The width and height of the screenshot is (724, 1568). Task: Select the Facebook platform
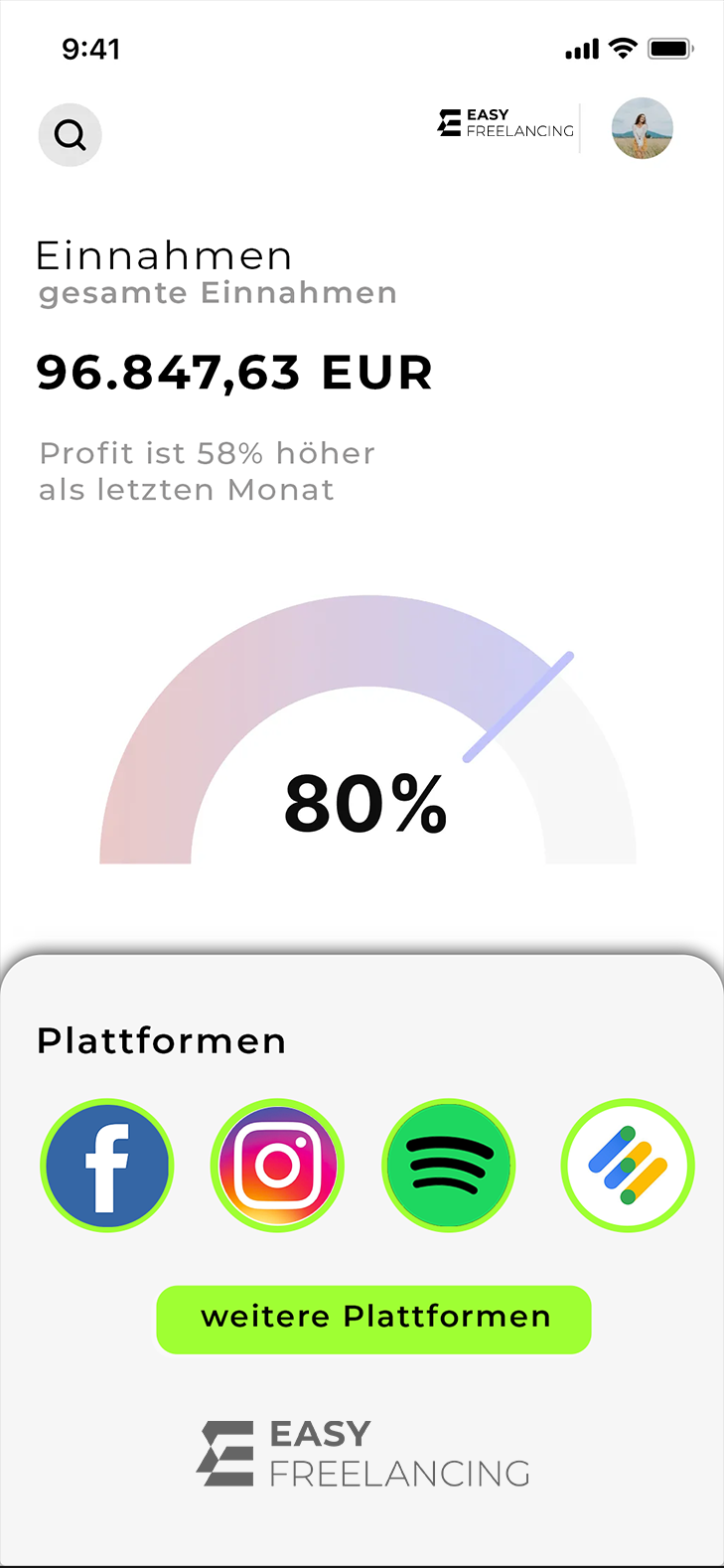[107, 1165]
